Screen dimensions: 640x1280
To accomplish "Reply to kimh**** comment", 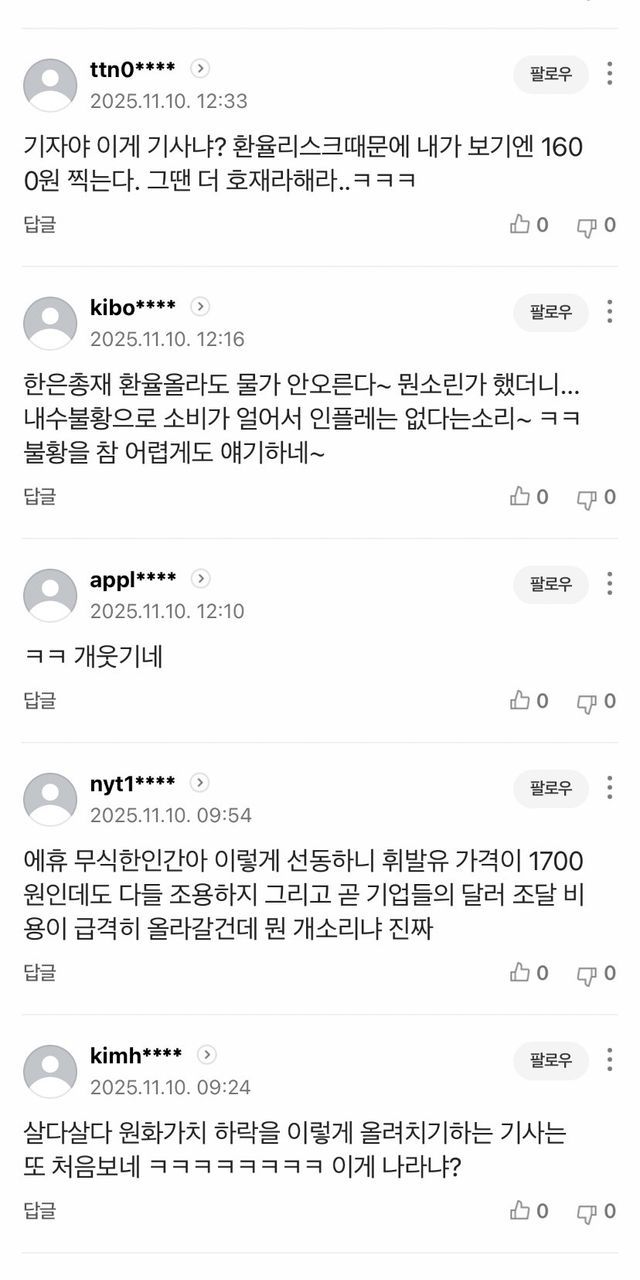I will (x=40, y=1210).
